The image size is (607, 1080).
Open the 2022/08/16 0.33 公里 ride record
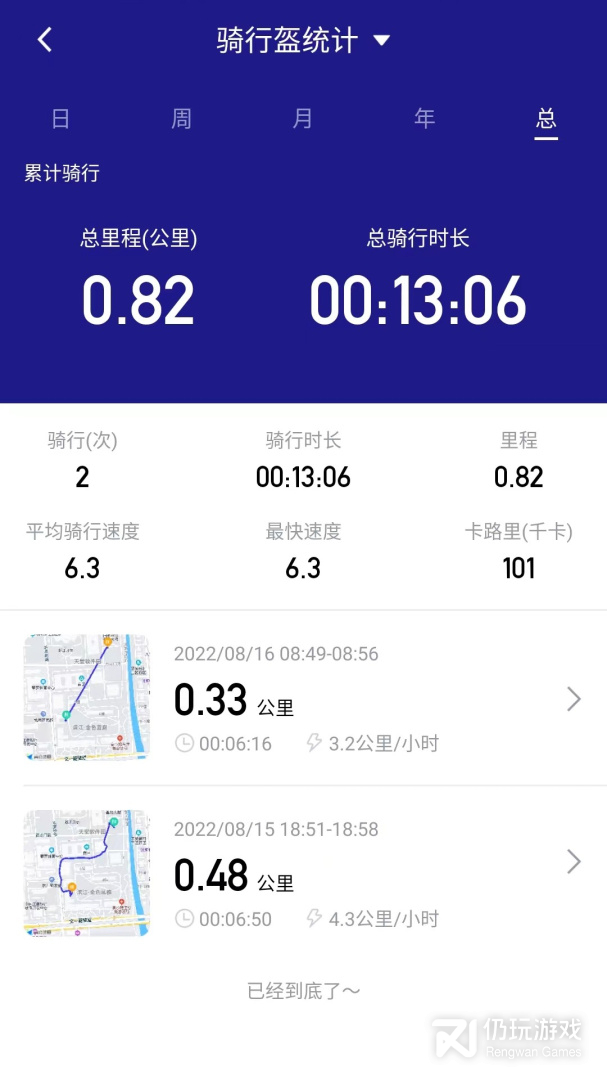click(x=303, y=698)
